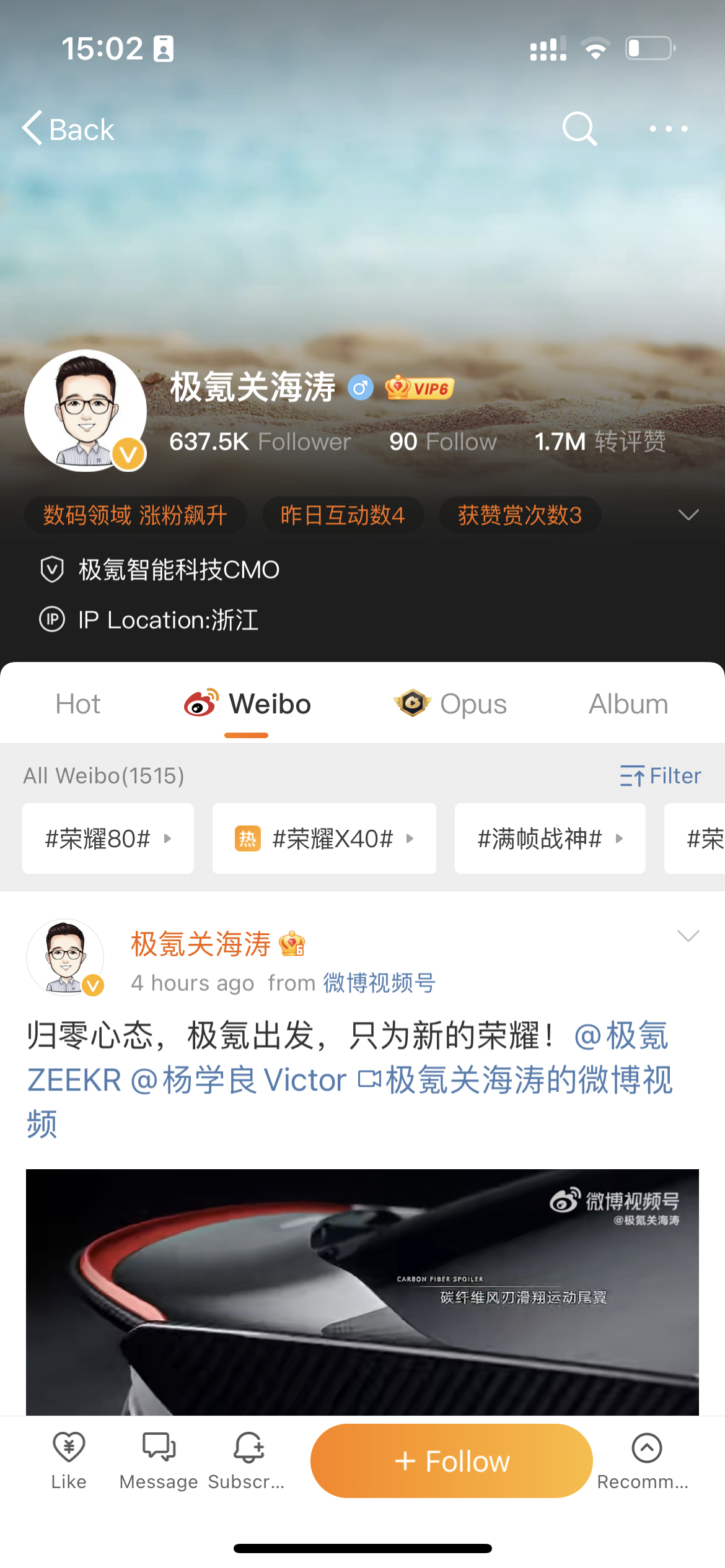Tap the male gender icon beside the name
725x1568 pixels.
359,388
